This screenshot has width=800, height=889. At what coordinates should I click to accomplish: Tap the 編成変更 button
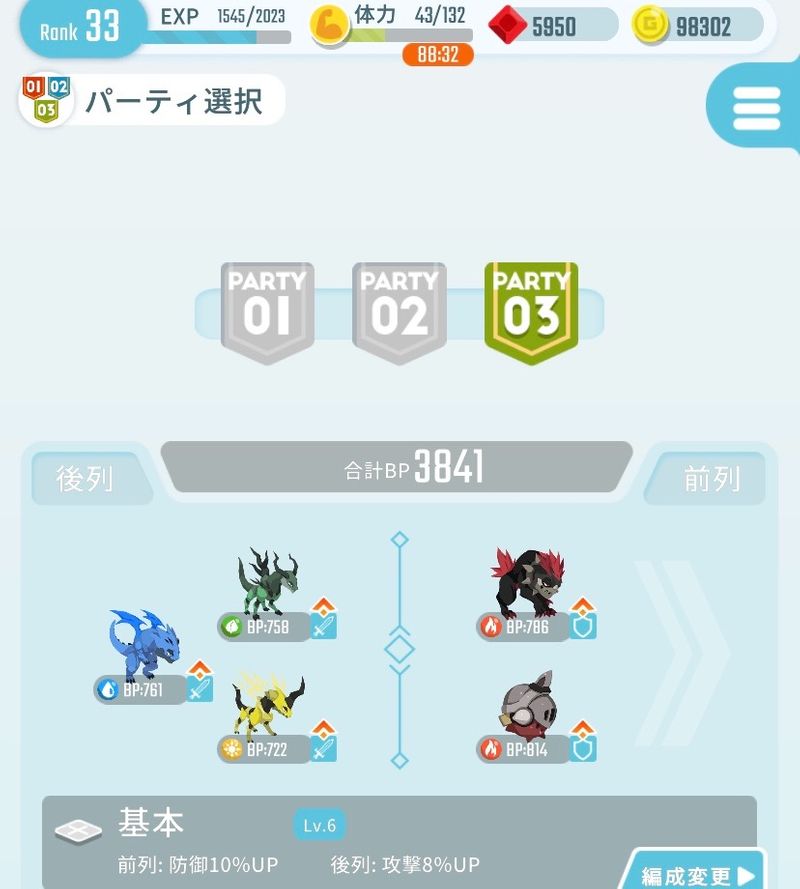[x=697, y=874]
